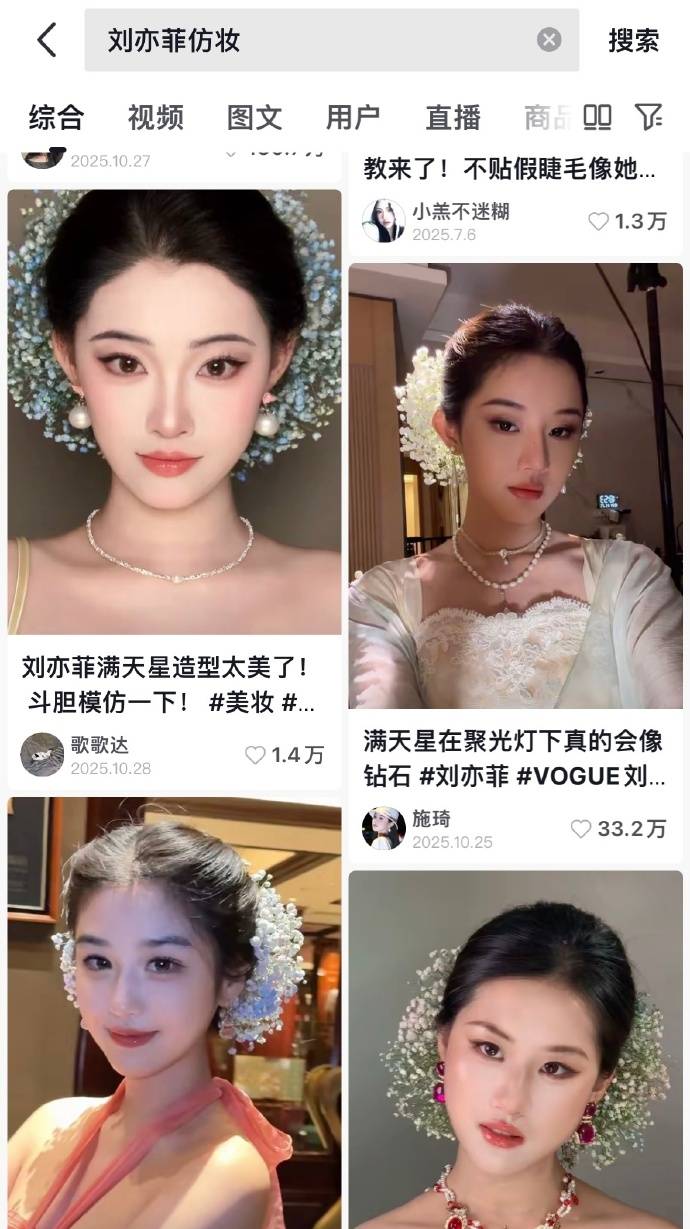The image size is (690, 1229).
Task: View 施琦's profile from avatar
Action: [x=383, y=828]
